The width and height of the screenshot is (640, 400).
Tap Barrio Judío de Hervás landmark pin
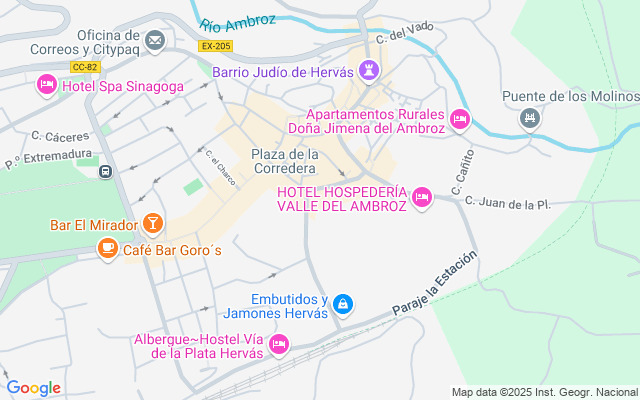click(371, 71)
